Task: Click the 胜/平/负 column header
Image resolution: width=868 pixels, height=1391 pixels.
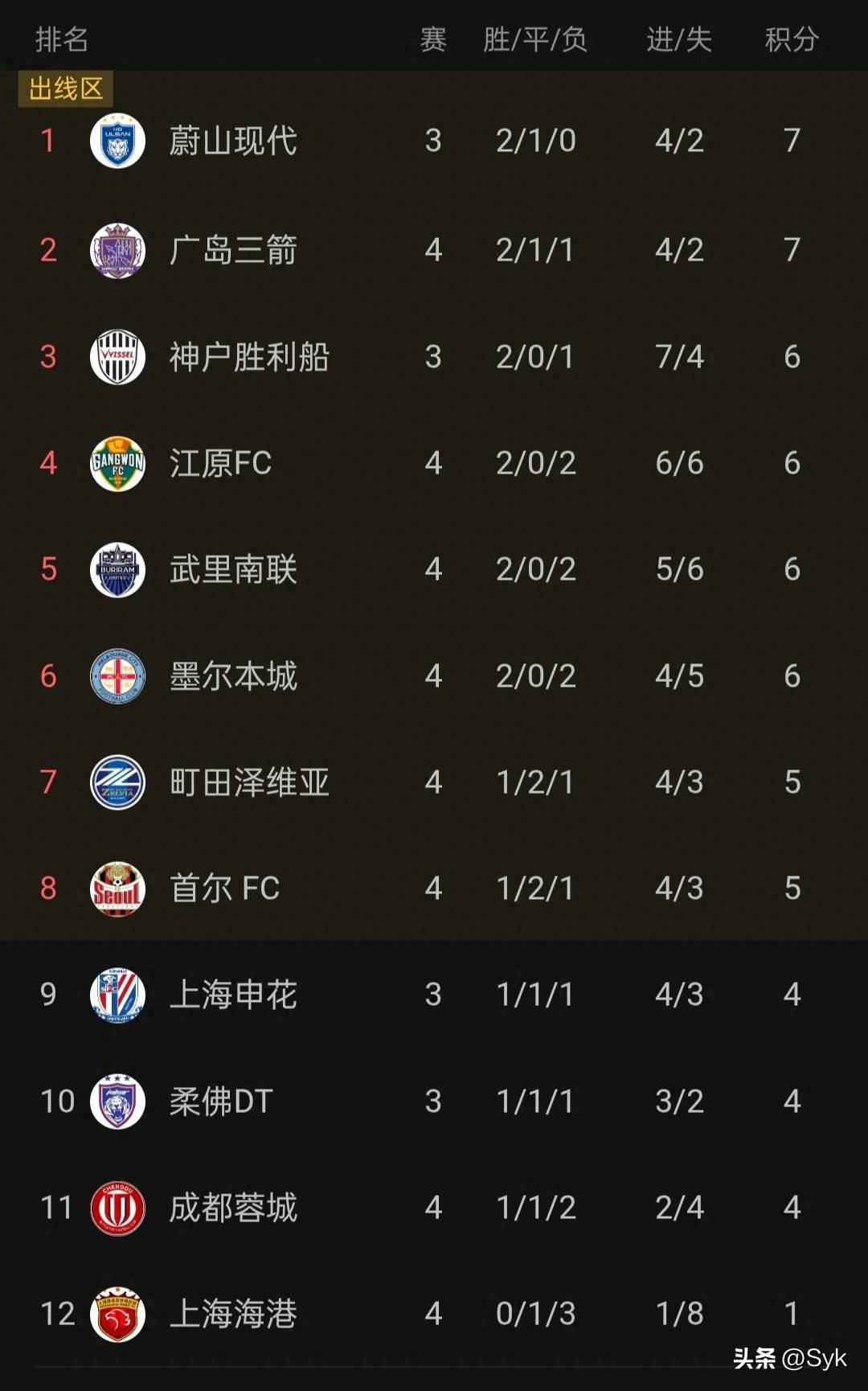Action: 534,40
